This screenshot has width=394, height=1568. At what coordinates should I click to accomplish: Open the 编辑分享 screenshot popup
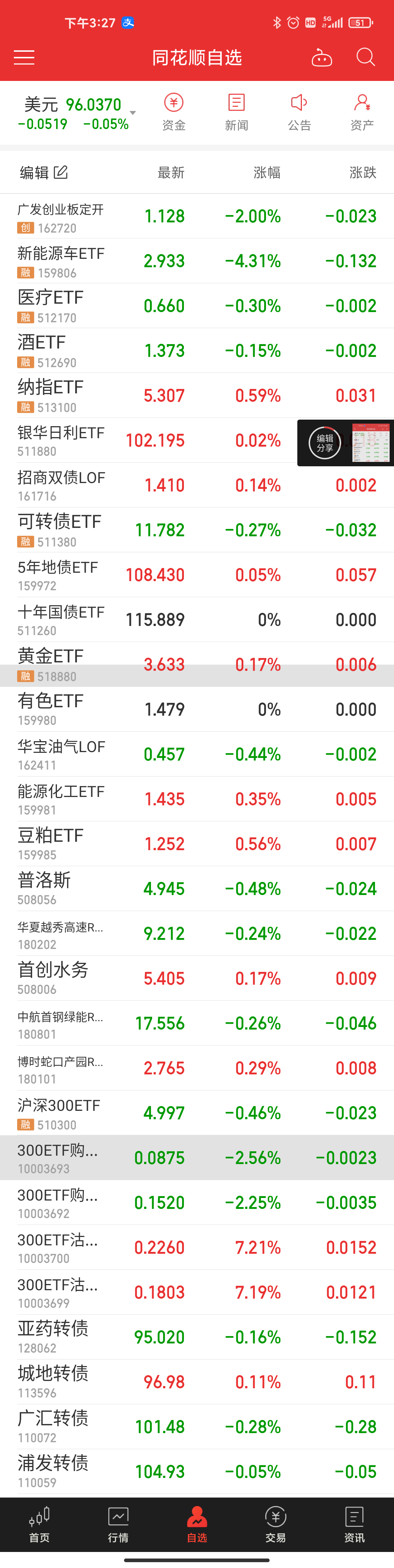pos(325,443)
